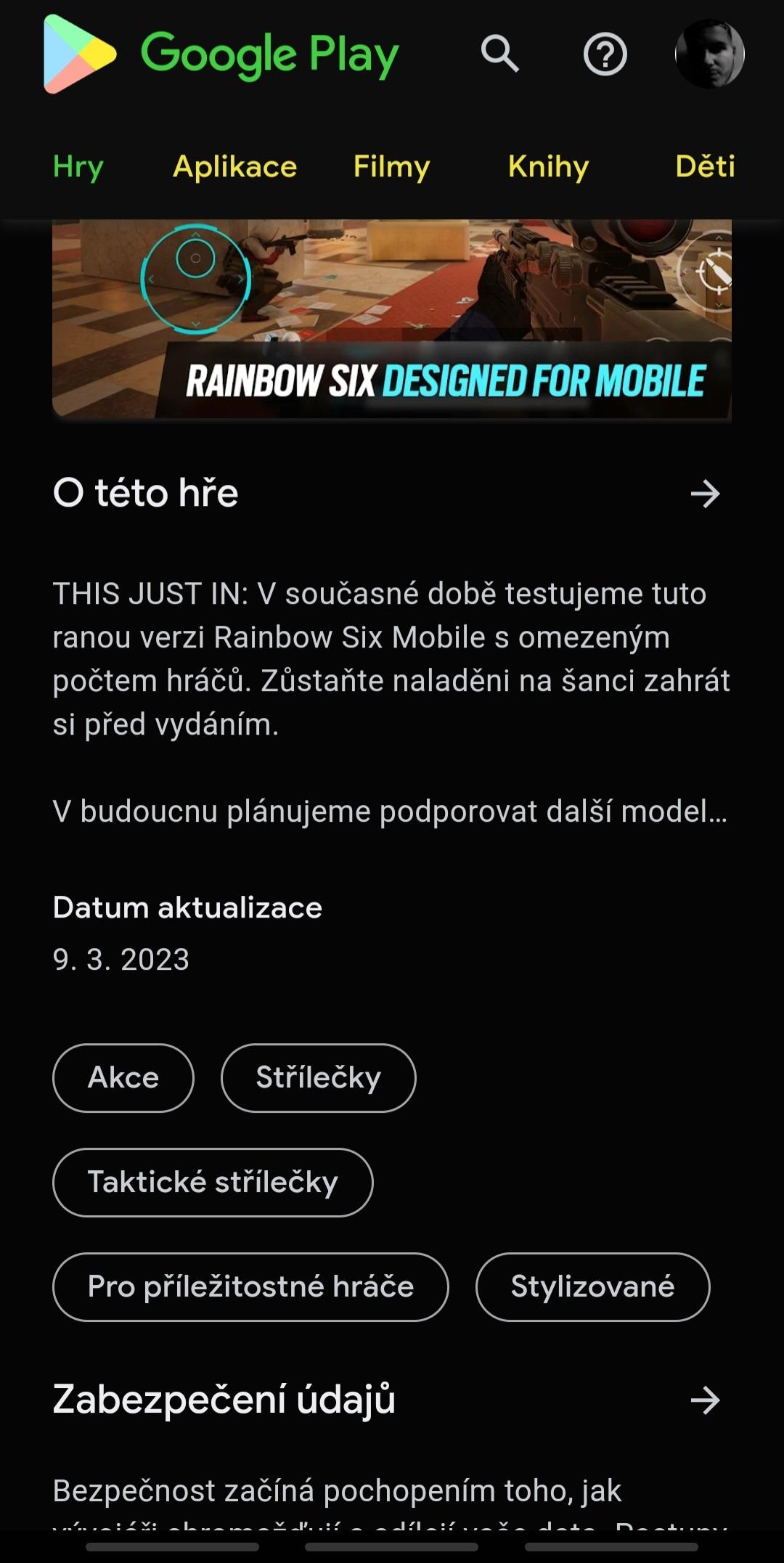Click the help question mark icon
This screenshot has width=784, height=1563.
coord(606,54)
